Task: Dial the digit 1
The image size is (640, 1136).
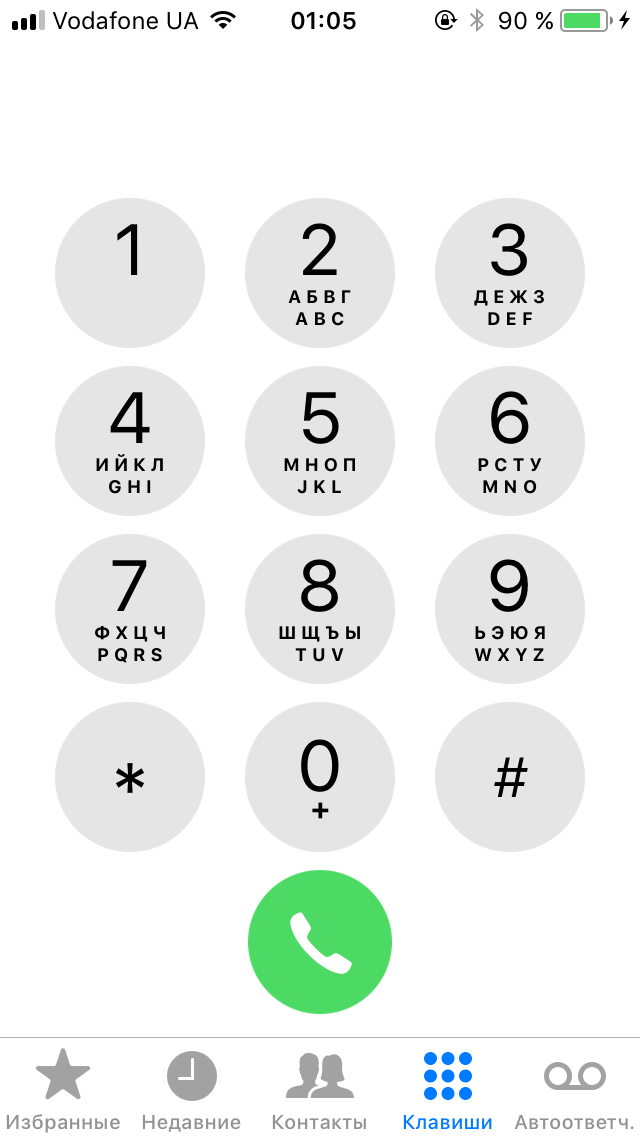Action: pyautogui.click(x=130, y=273)
